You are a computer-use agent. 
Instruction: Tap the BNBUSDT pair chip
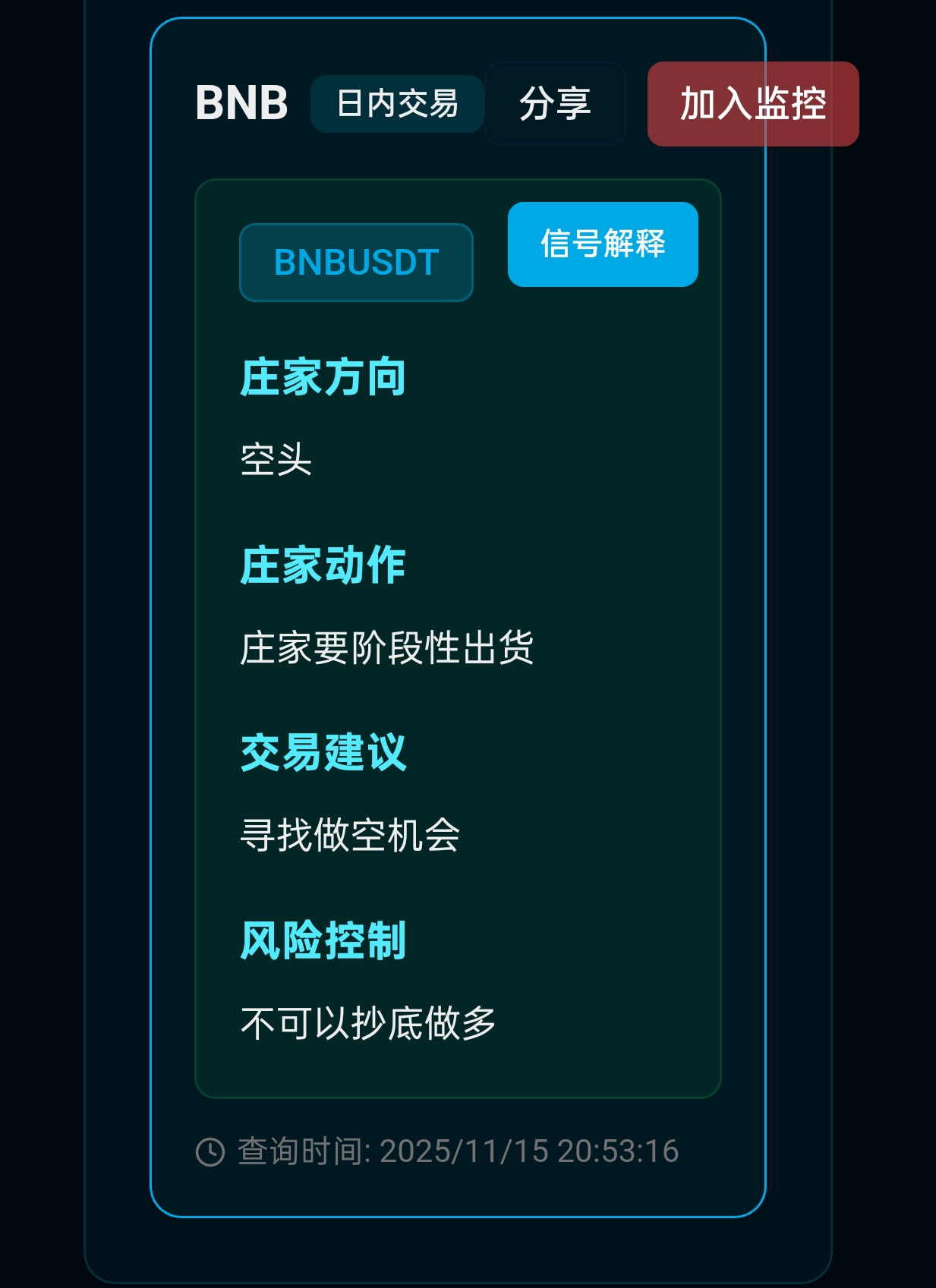click(356, 263)
